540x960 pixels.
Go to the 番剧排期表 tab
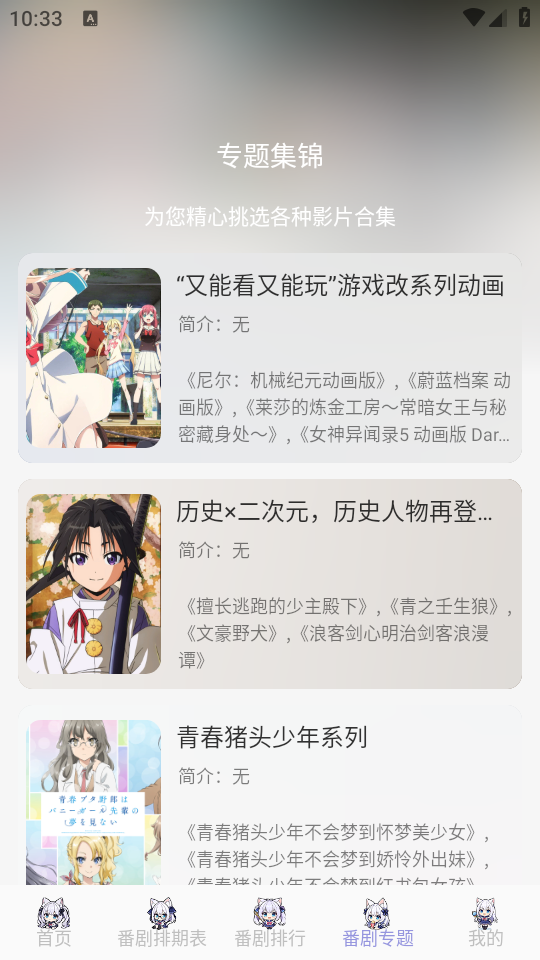(162, 922)
